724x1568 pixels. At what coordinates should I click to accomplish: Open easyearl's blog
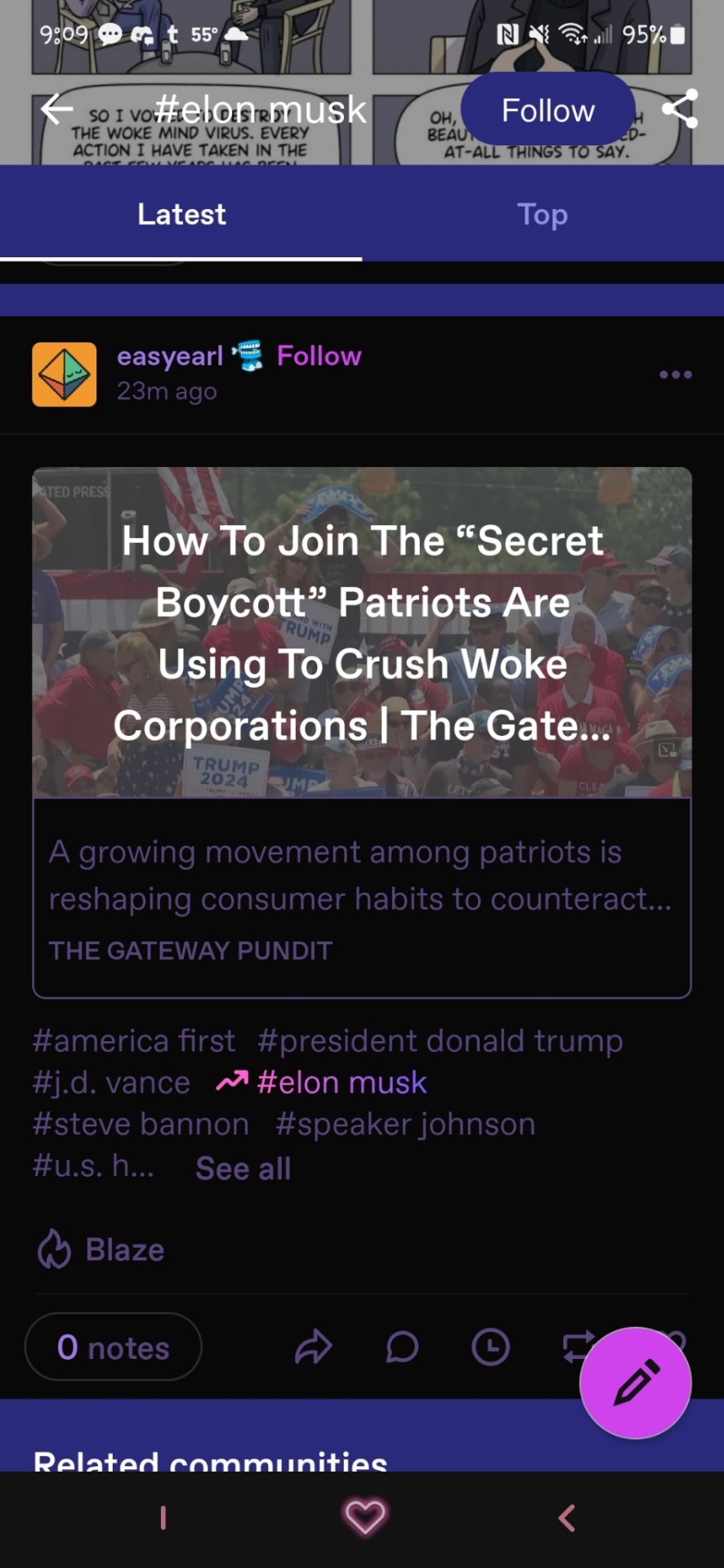169,356
